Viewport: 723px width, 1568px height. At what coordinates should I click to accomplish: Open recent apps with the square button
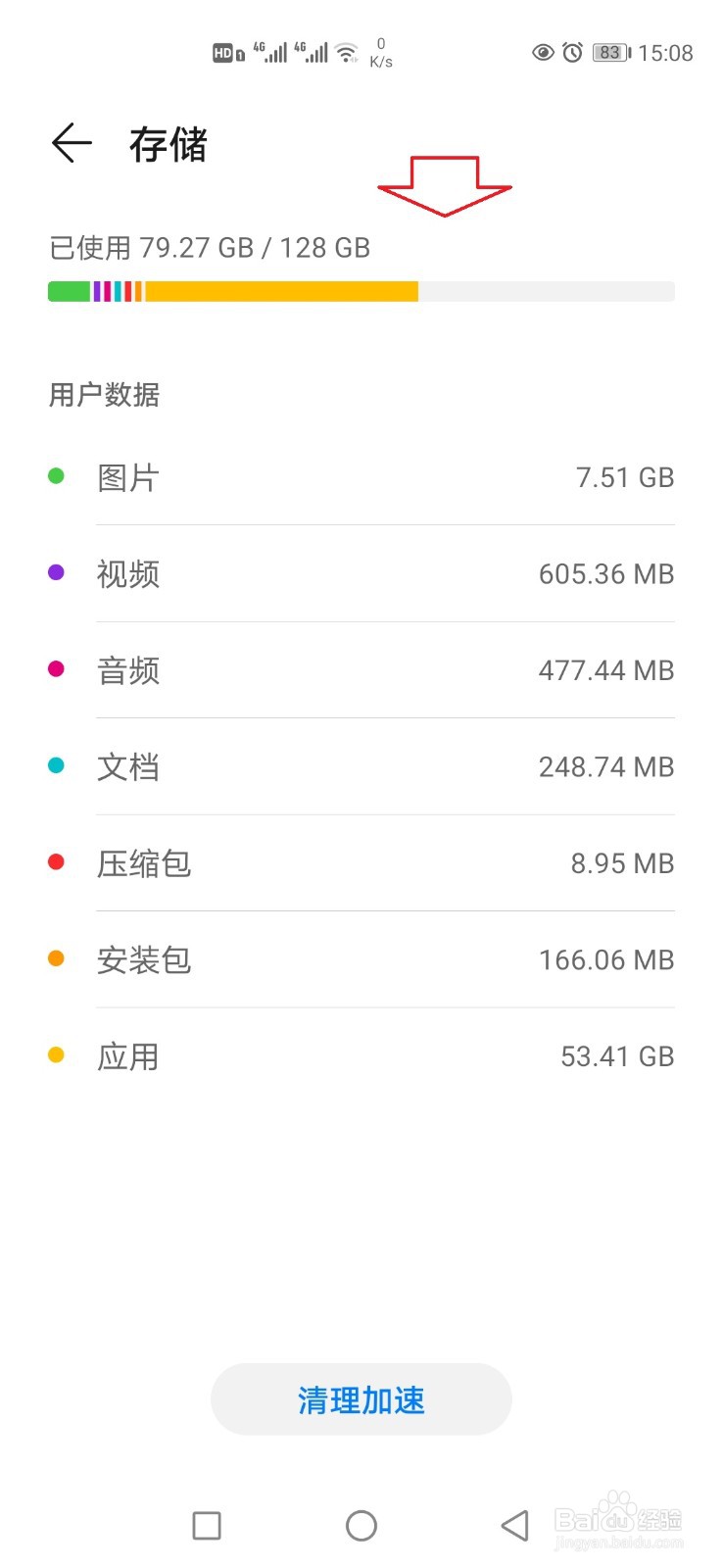tap(207, 1525)
